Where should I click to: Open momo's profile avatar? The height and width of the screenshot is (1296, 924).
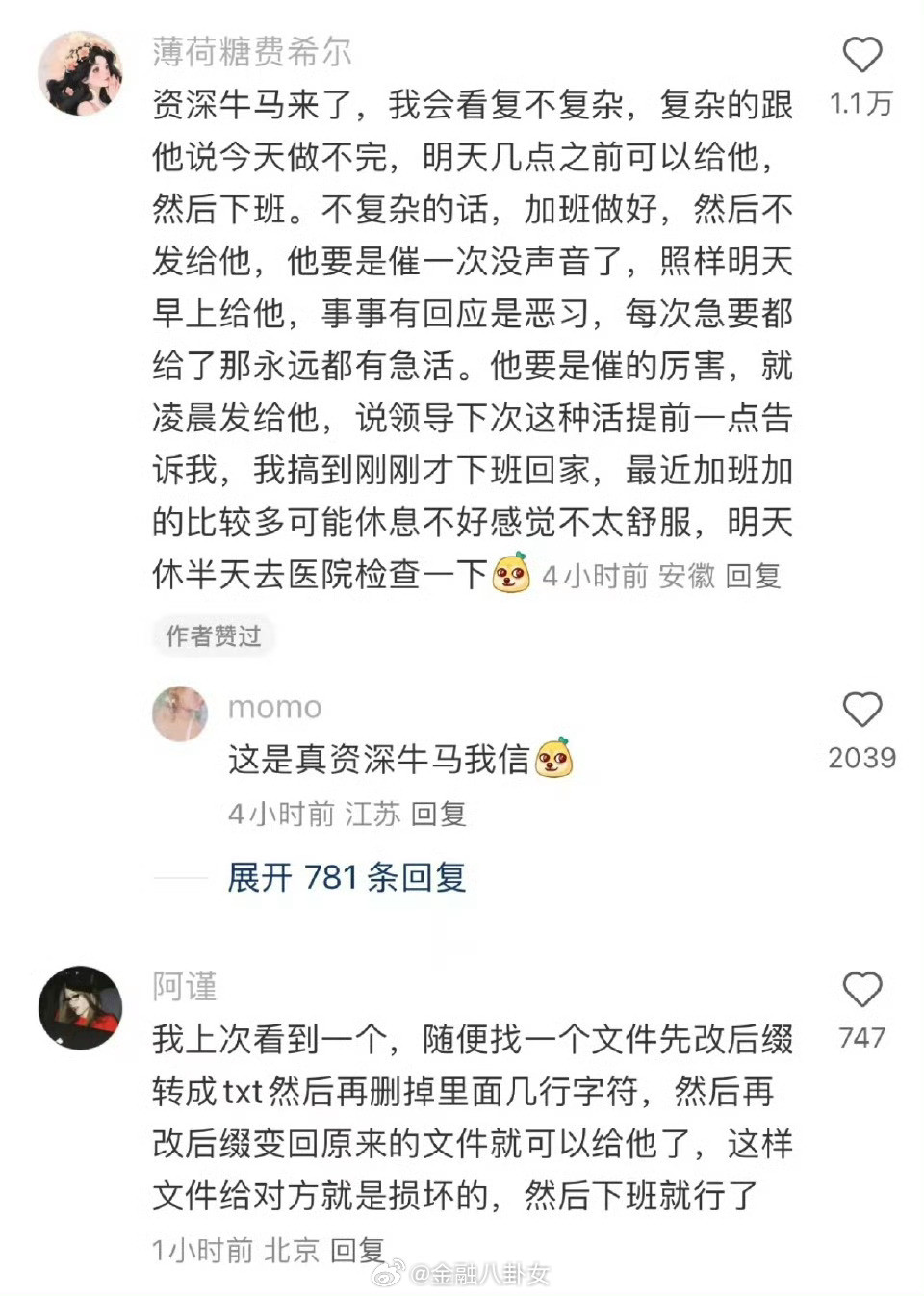(180, 713)
